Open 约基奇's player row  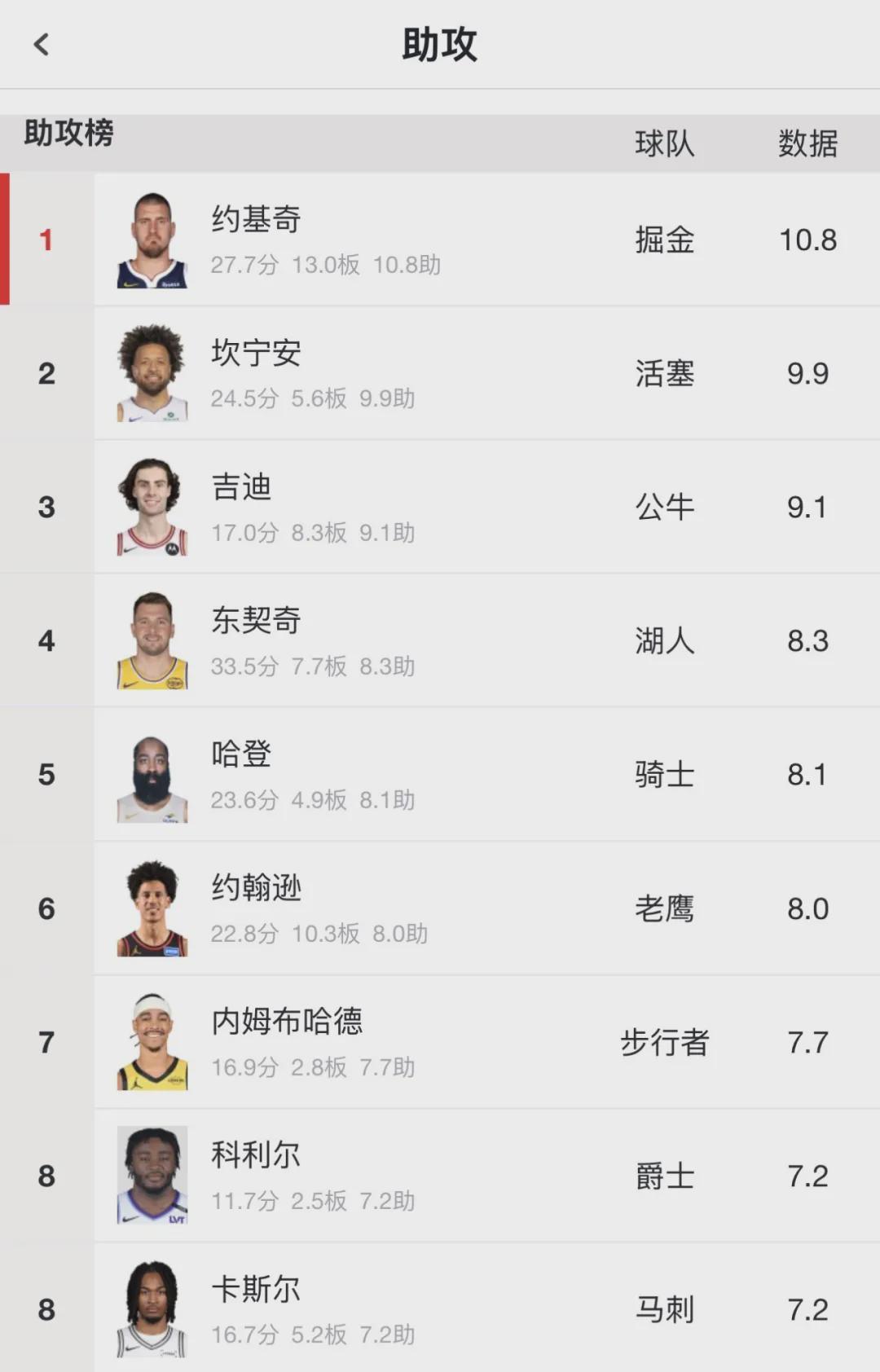pos(440,240)
